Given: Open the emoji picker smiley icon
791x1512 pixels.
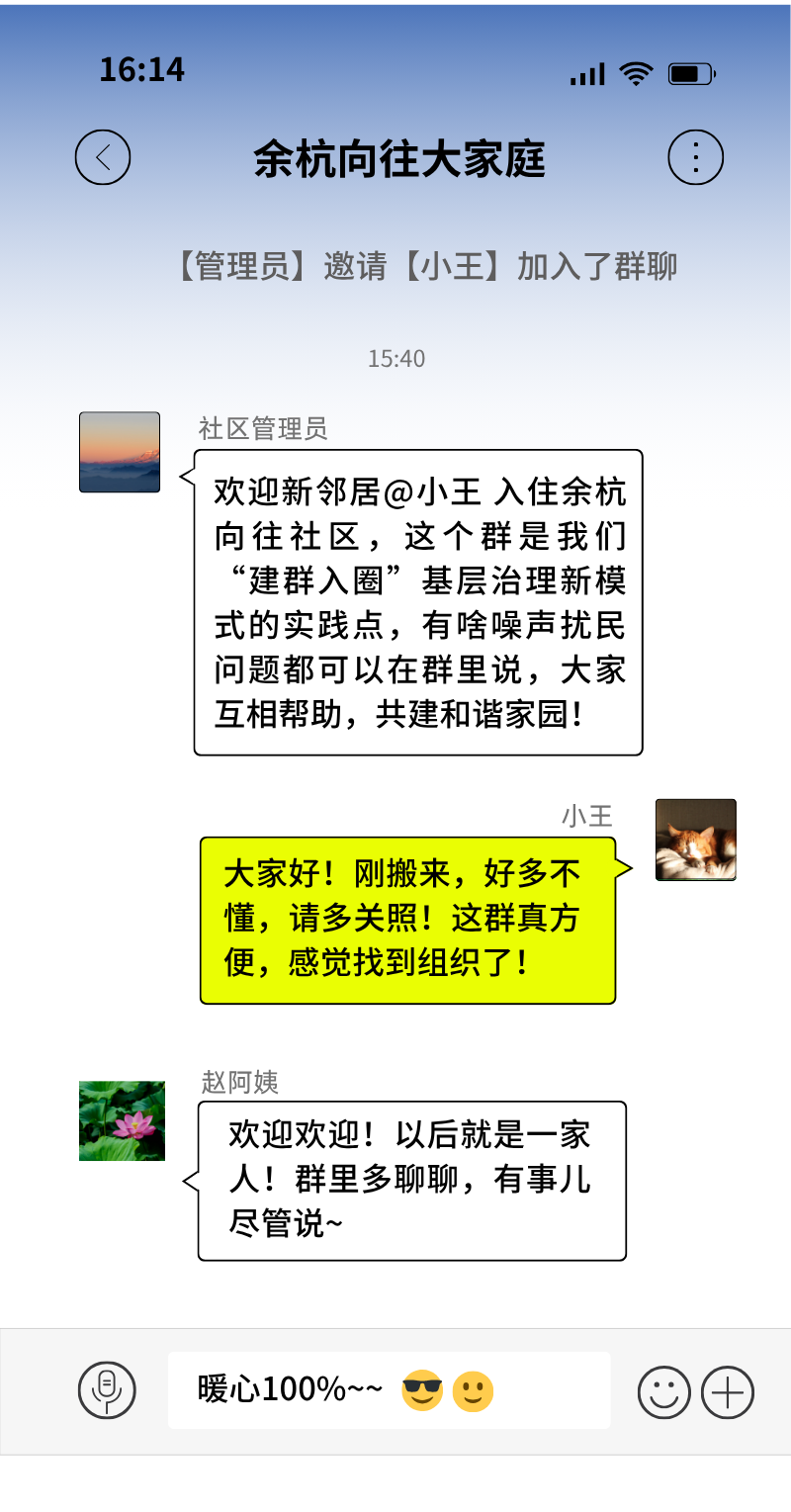Looking at the screenshot, I should [664, 1389].
